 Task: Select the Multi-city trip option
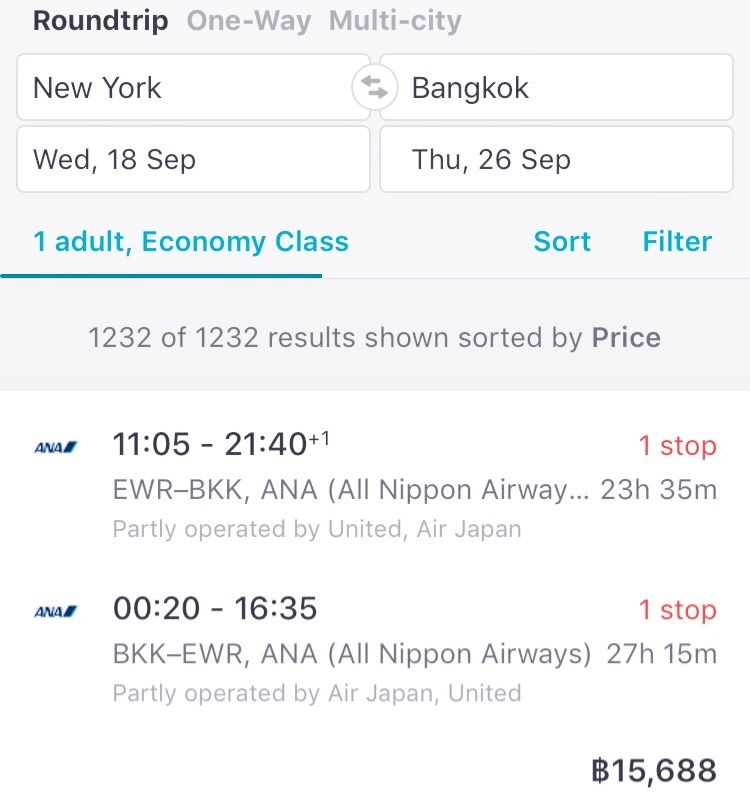point(395,21)
